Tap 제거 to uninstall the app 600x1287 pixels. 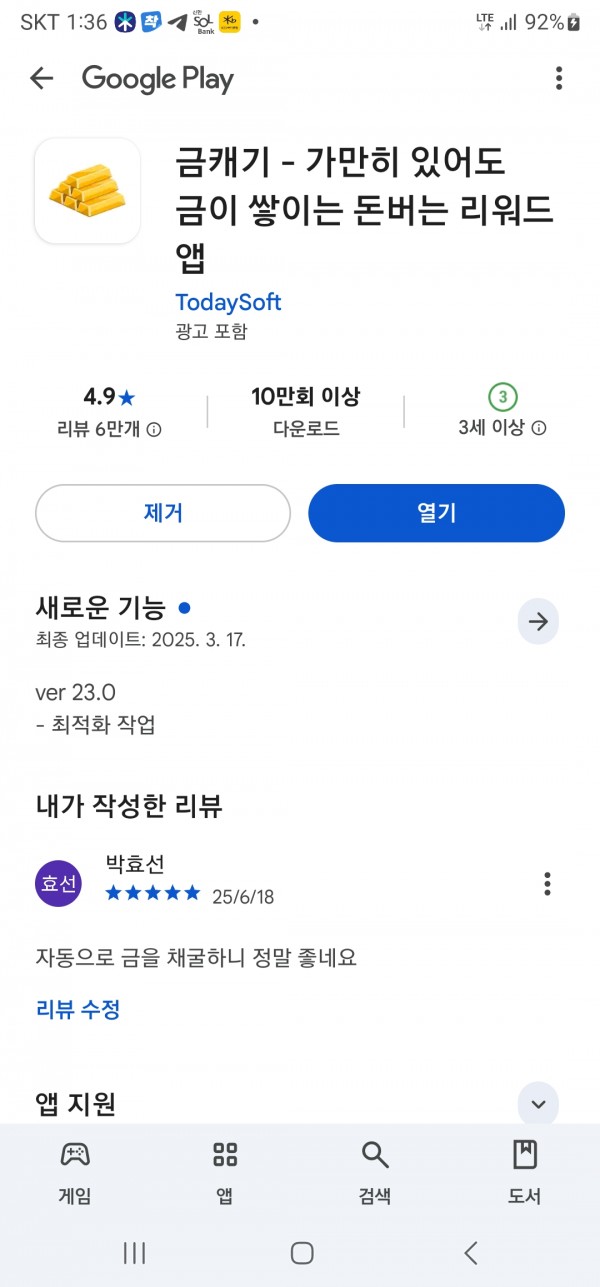[x=163, y=513]
